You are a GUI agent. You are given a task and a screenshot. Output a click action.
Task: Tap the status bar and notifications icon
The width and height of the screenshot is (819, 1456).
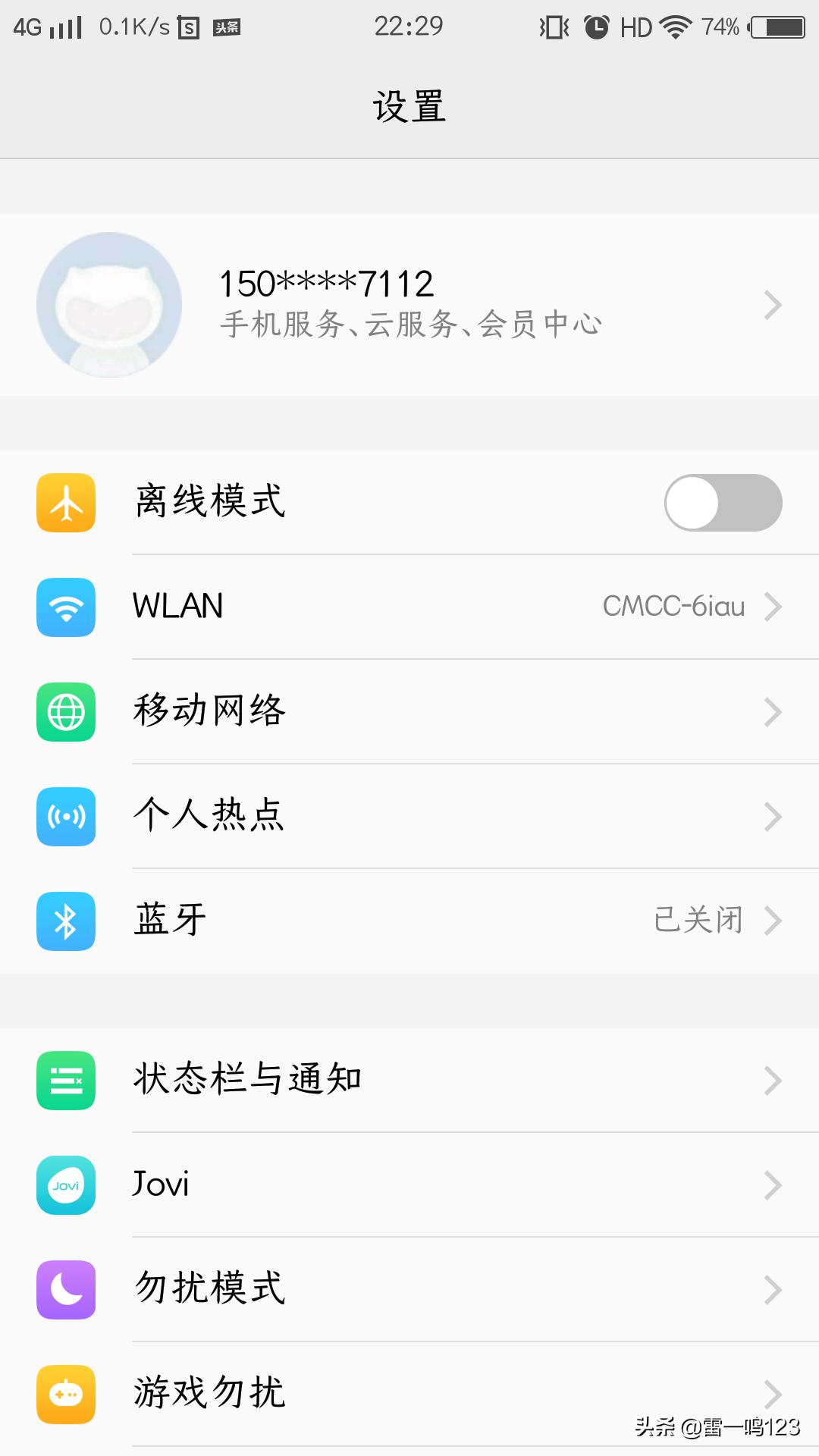[x=66, y=1080]
